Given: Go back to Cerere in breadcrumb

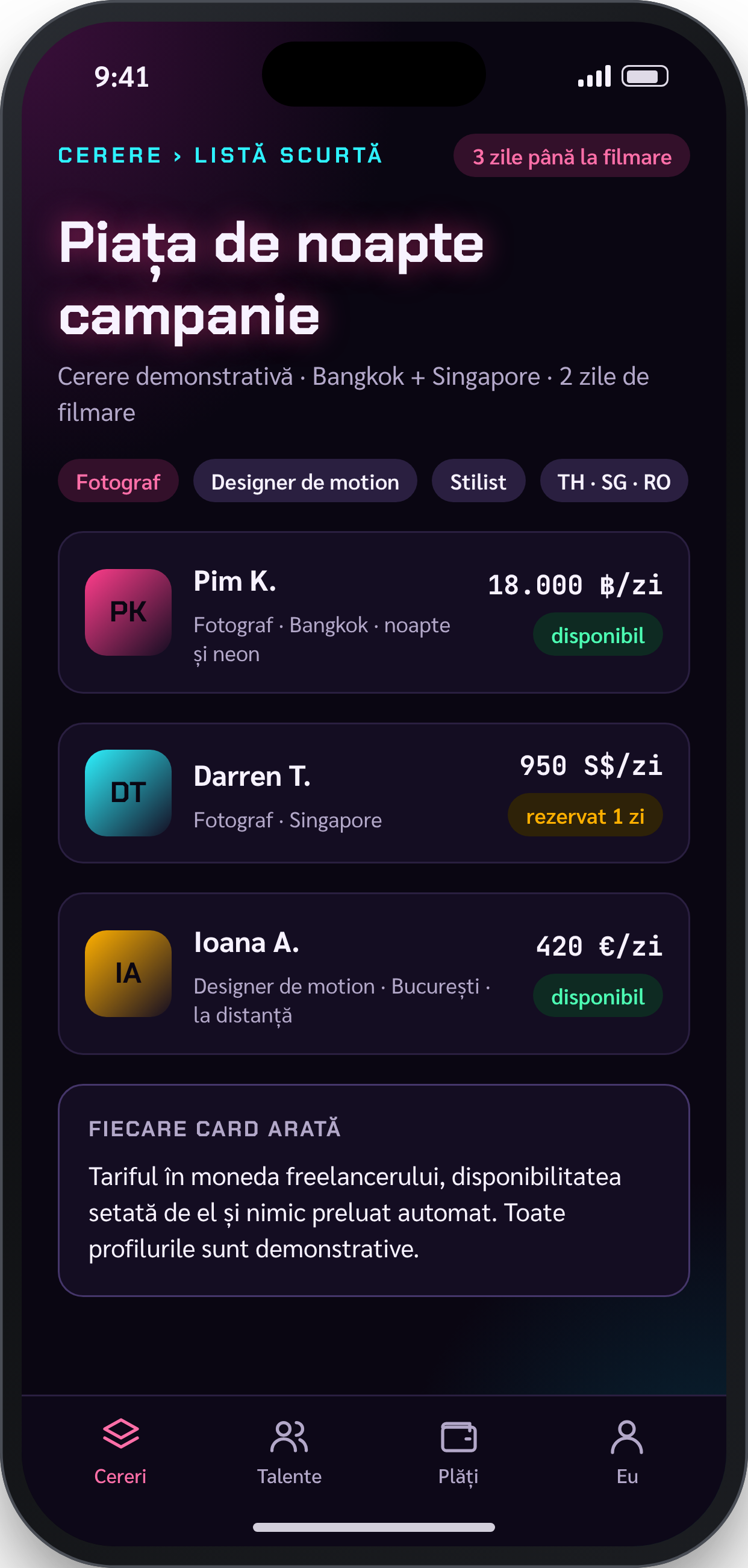Looking at the screenshot, I should point(110,155).
